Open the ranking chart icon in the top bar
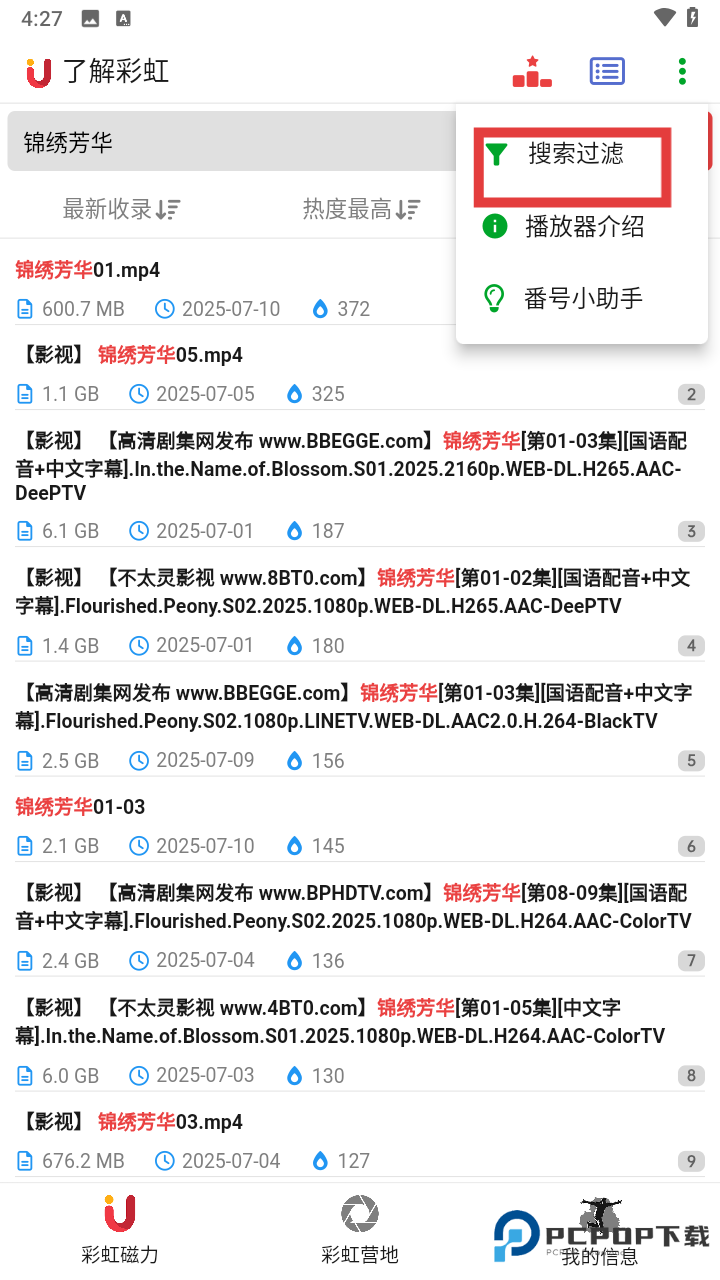720x1280 pixels. coord(531,71)
